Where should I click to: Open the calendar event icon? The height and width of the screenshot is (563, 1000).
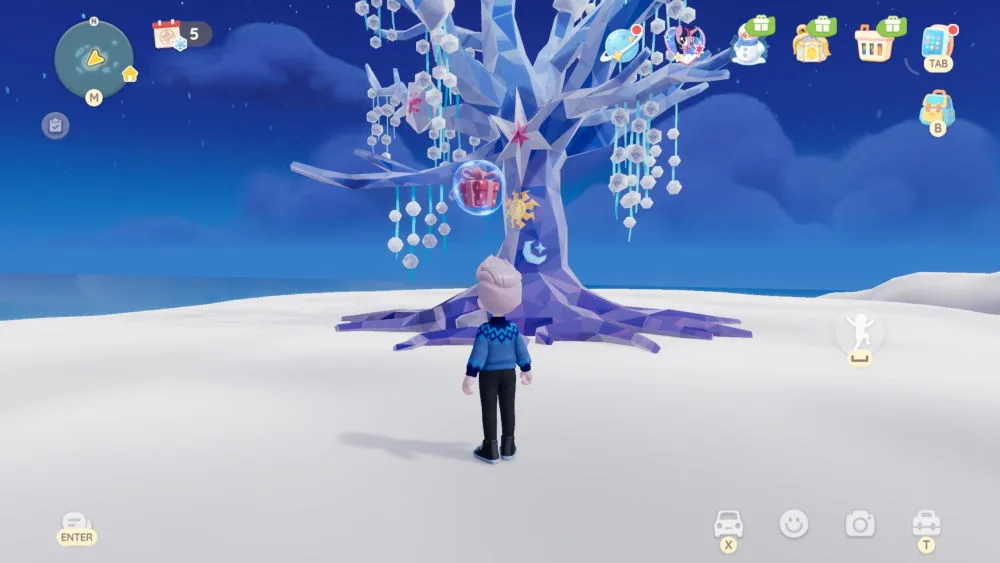167,35
